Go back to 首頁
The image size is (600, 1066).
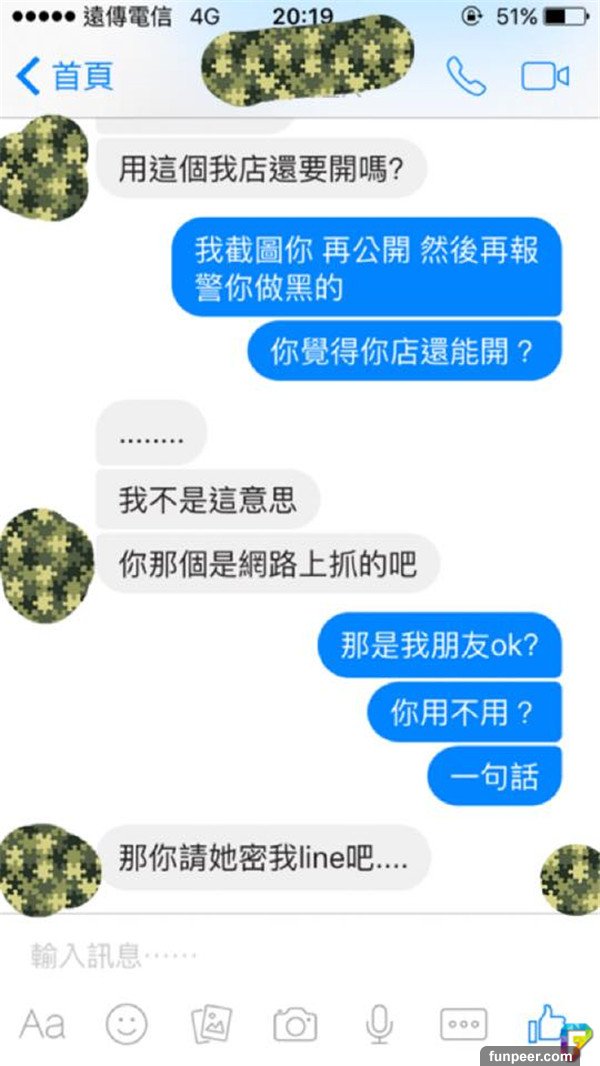point(65,76)
